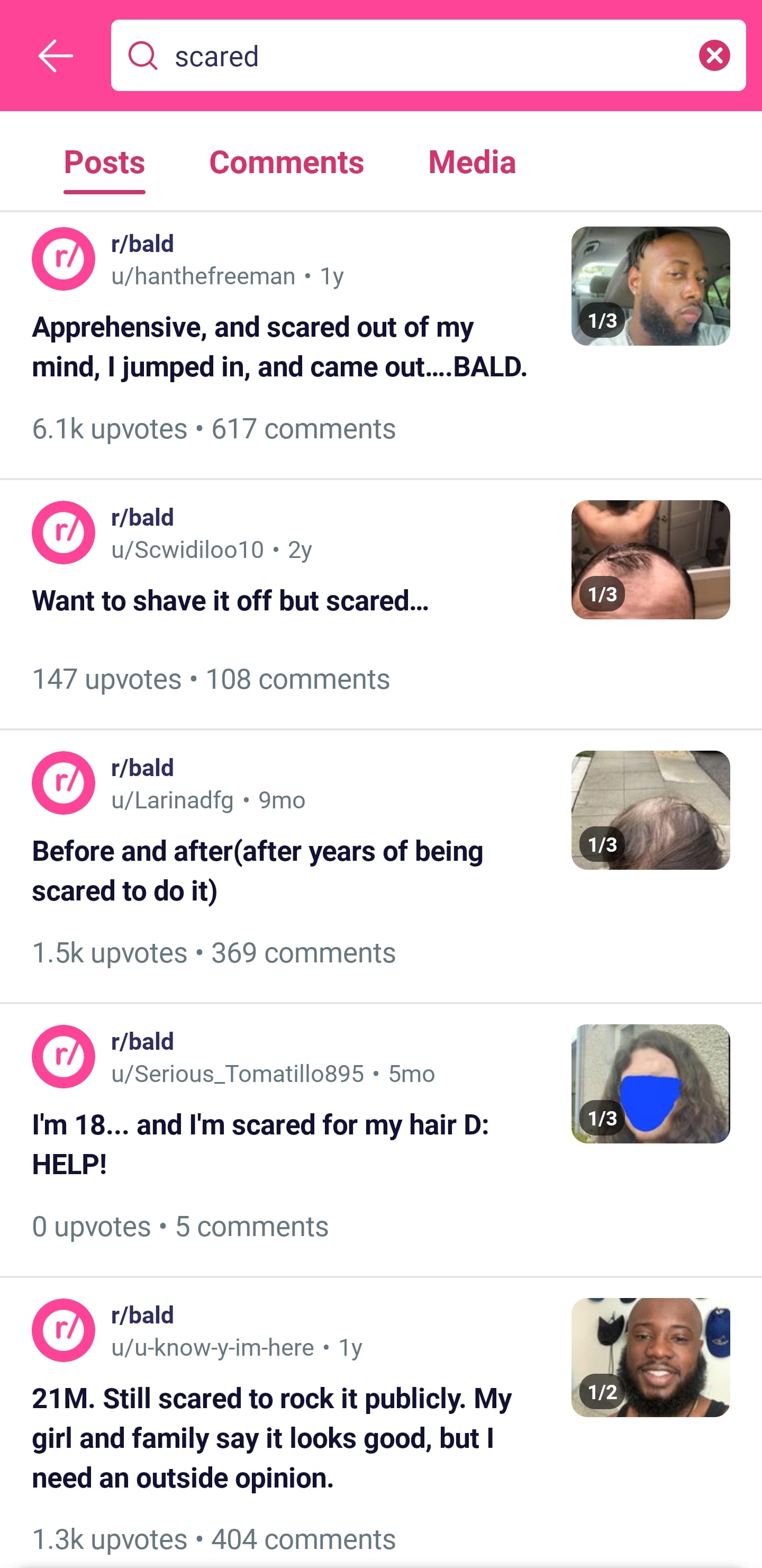View image thumbnail of u/Serious_Tomatillo895's post

[650, 1084]
